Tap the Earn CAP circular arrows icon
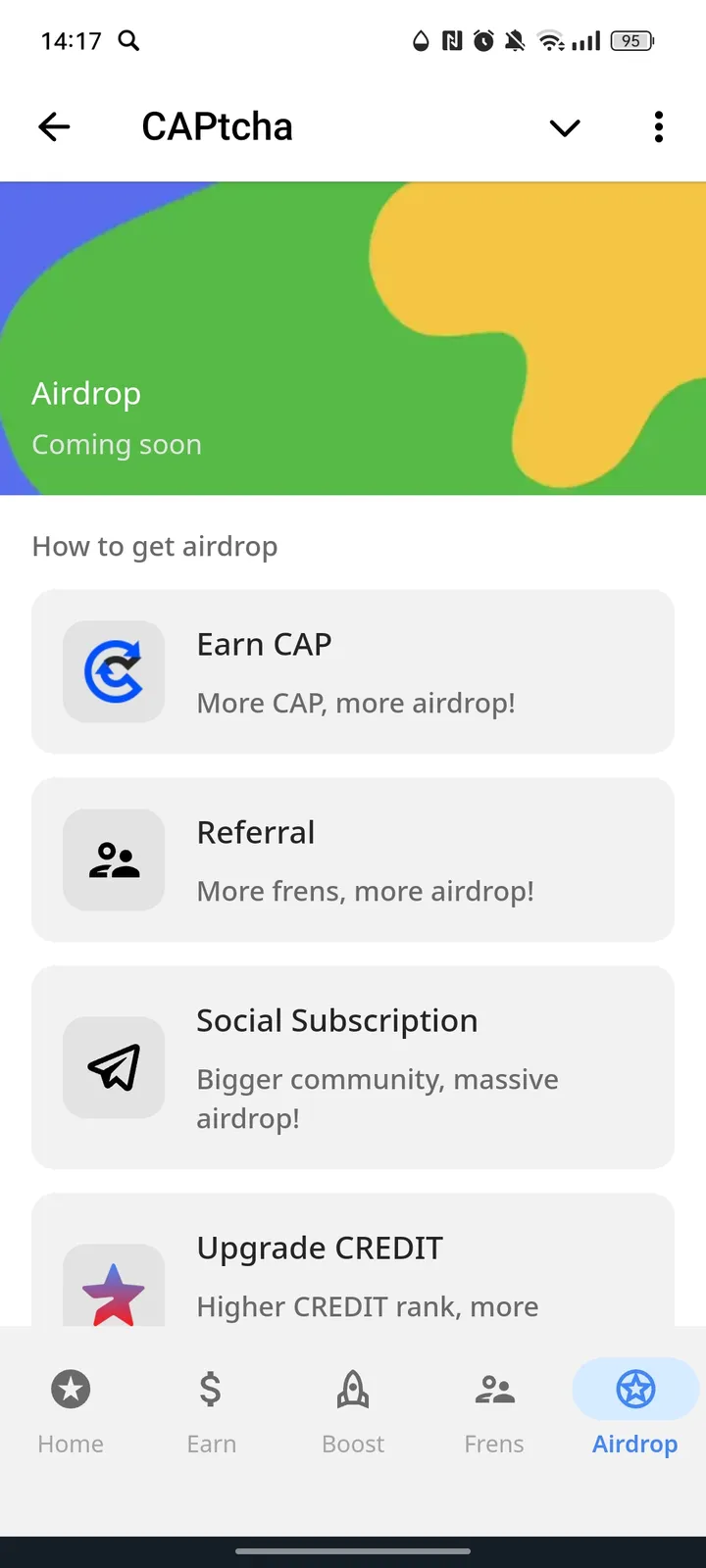The image size is (706, 1568). click(114, 672)
